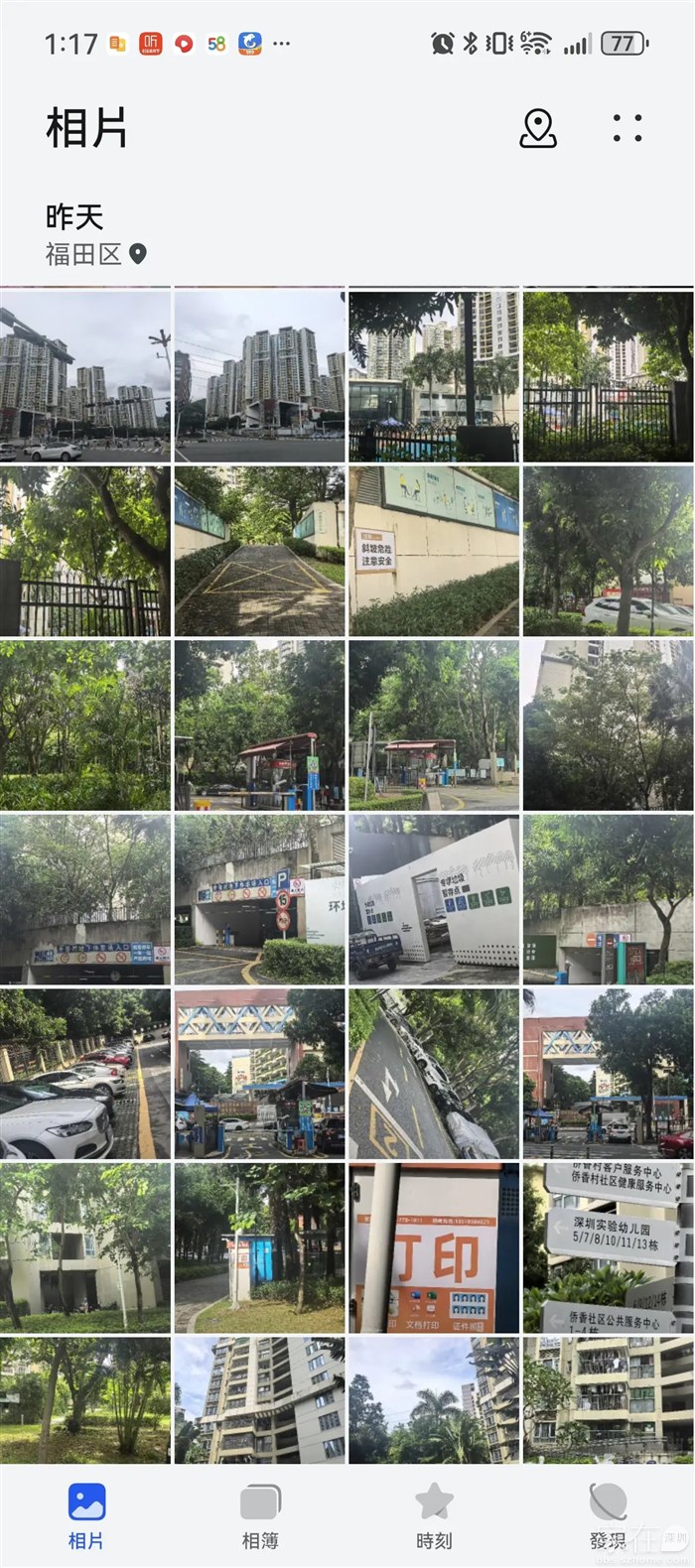Image resolution: width=695 pixels, height=1568 pixels.
Task: Select the 相片 tab
Action: click(86, 1515)
